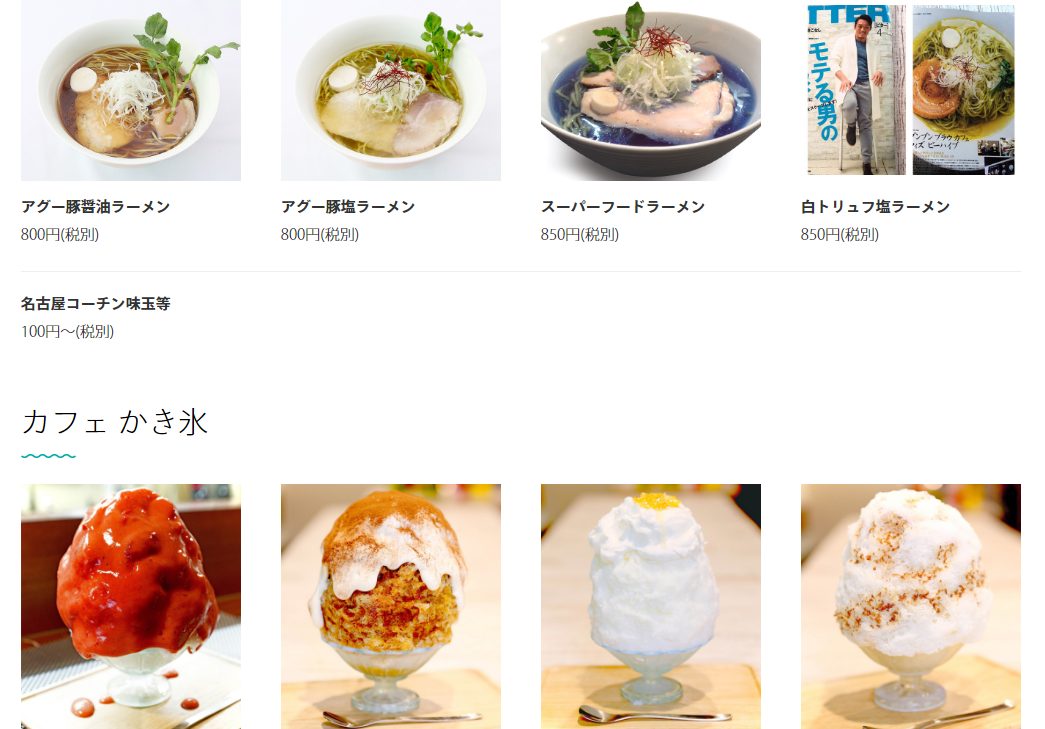This screenshot has height=729, width=1045.
Task: Open the アグー豚醤油ラーメン photo
Action: 130,90
